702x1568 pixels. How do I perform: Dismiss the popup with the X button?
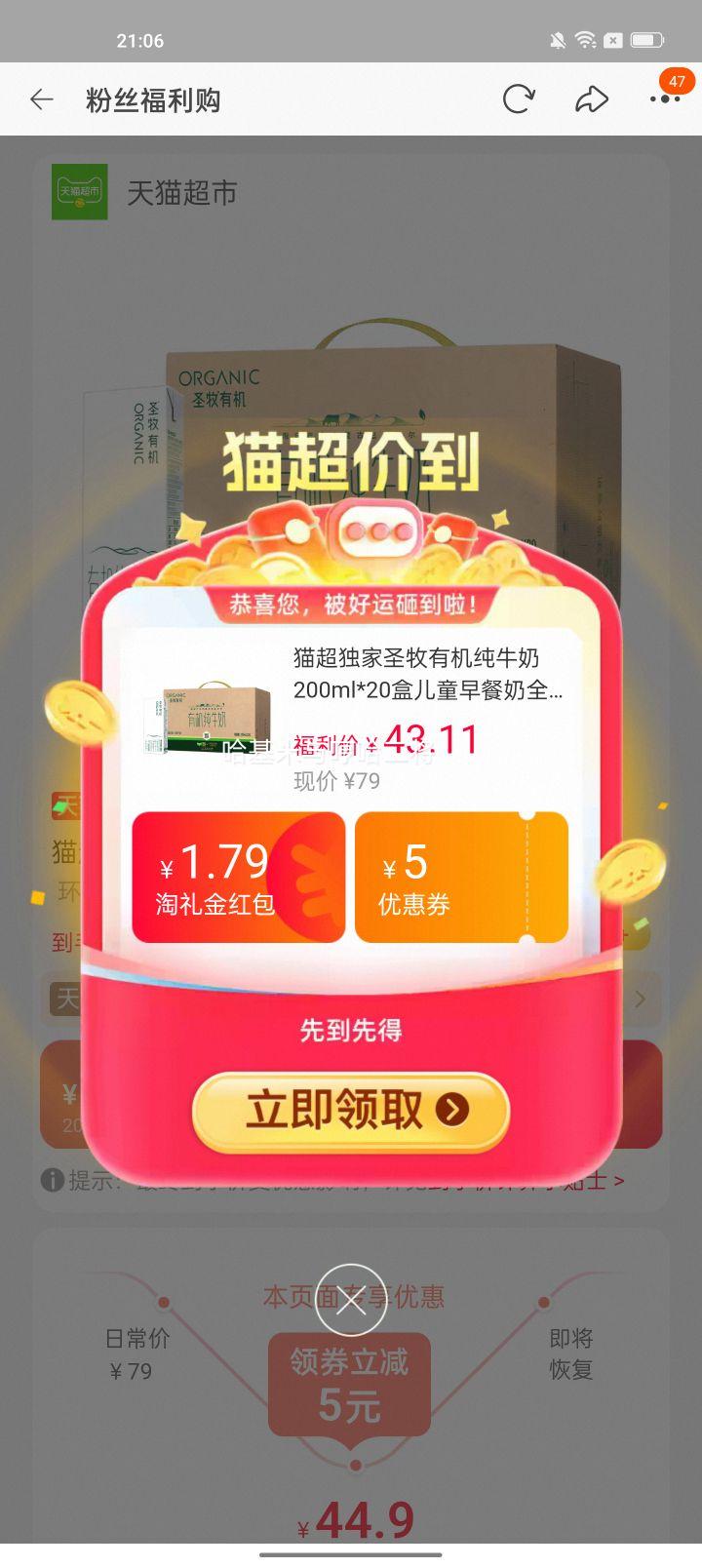(351, 1300)
